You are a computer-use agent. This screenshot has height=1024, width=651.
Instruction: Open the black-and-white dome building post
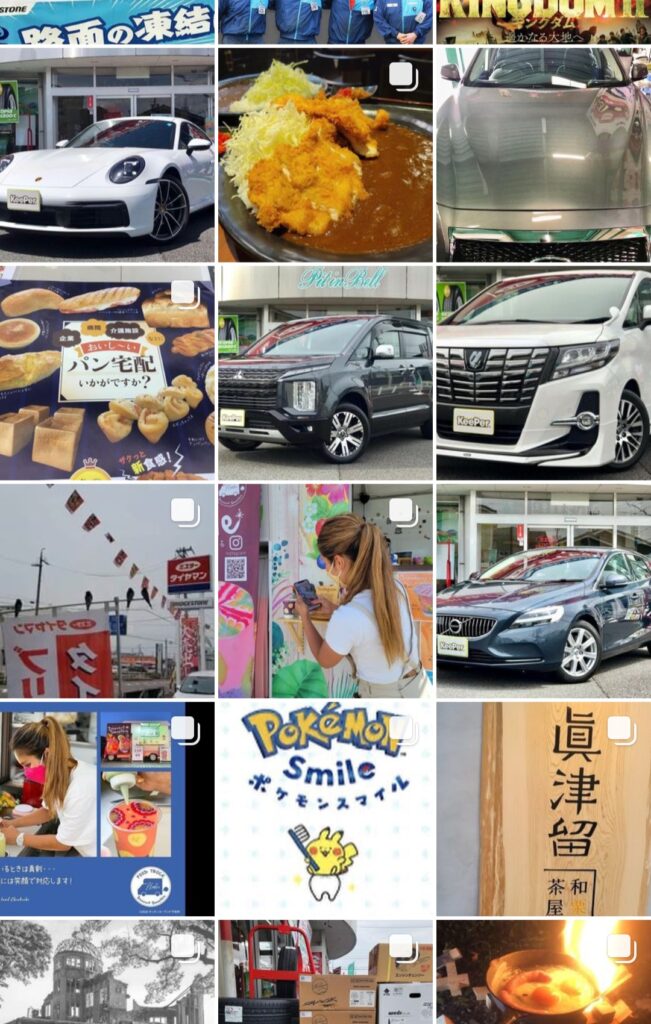107,972
